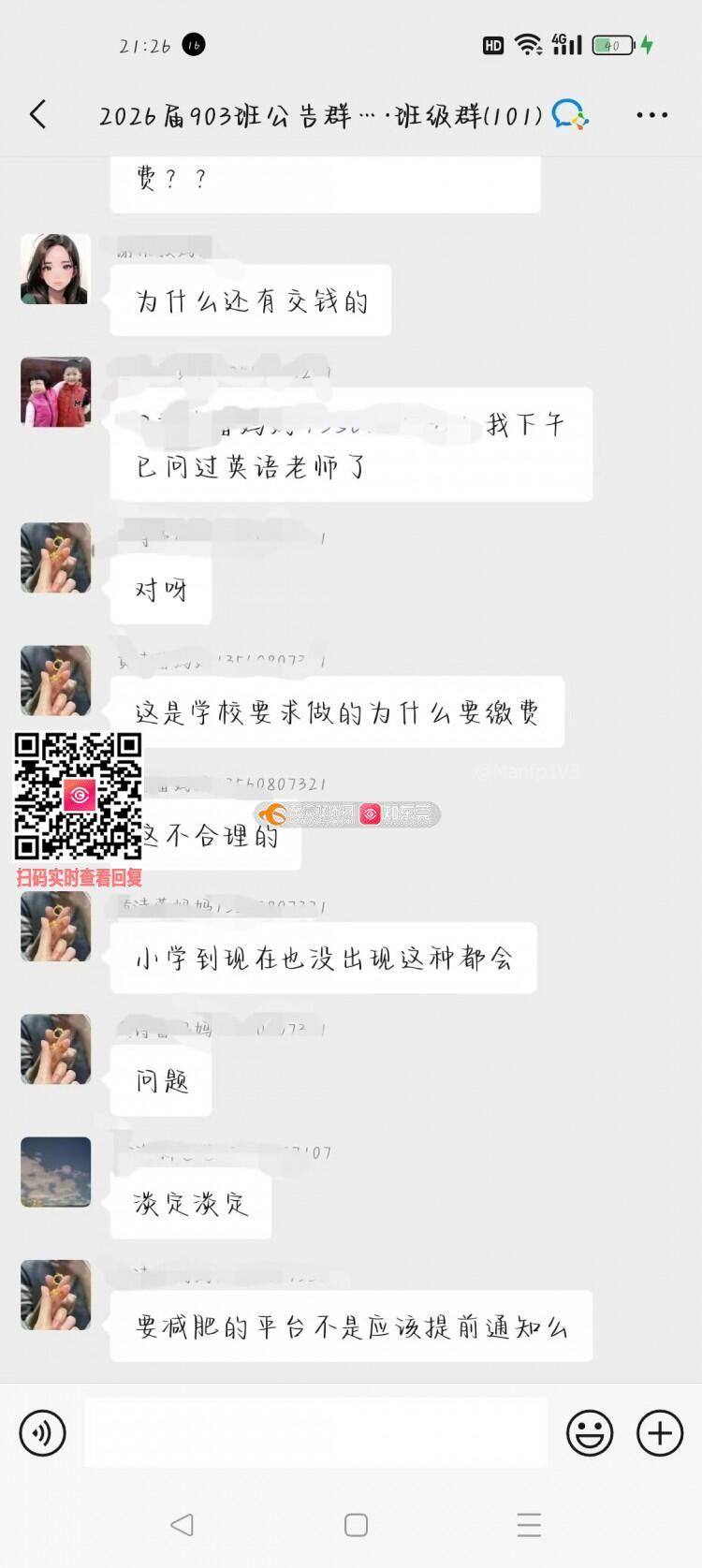The width and height of the screenshot is (702, 1568).
Task: Open the plus attachment menu
Action: pos(660,1433)
